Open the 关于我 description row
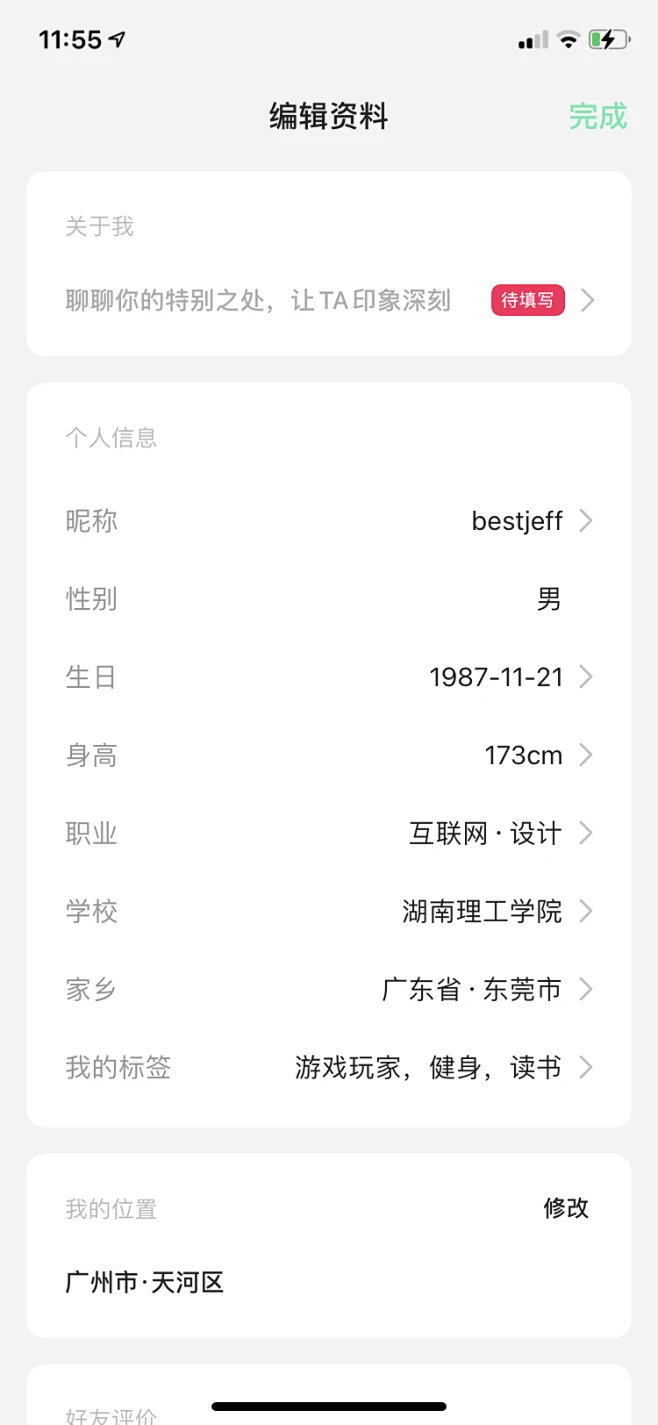Viewport: 658px width, 1425px height. tap(329, 300)
